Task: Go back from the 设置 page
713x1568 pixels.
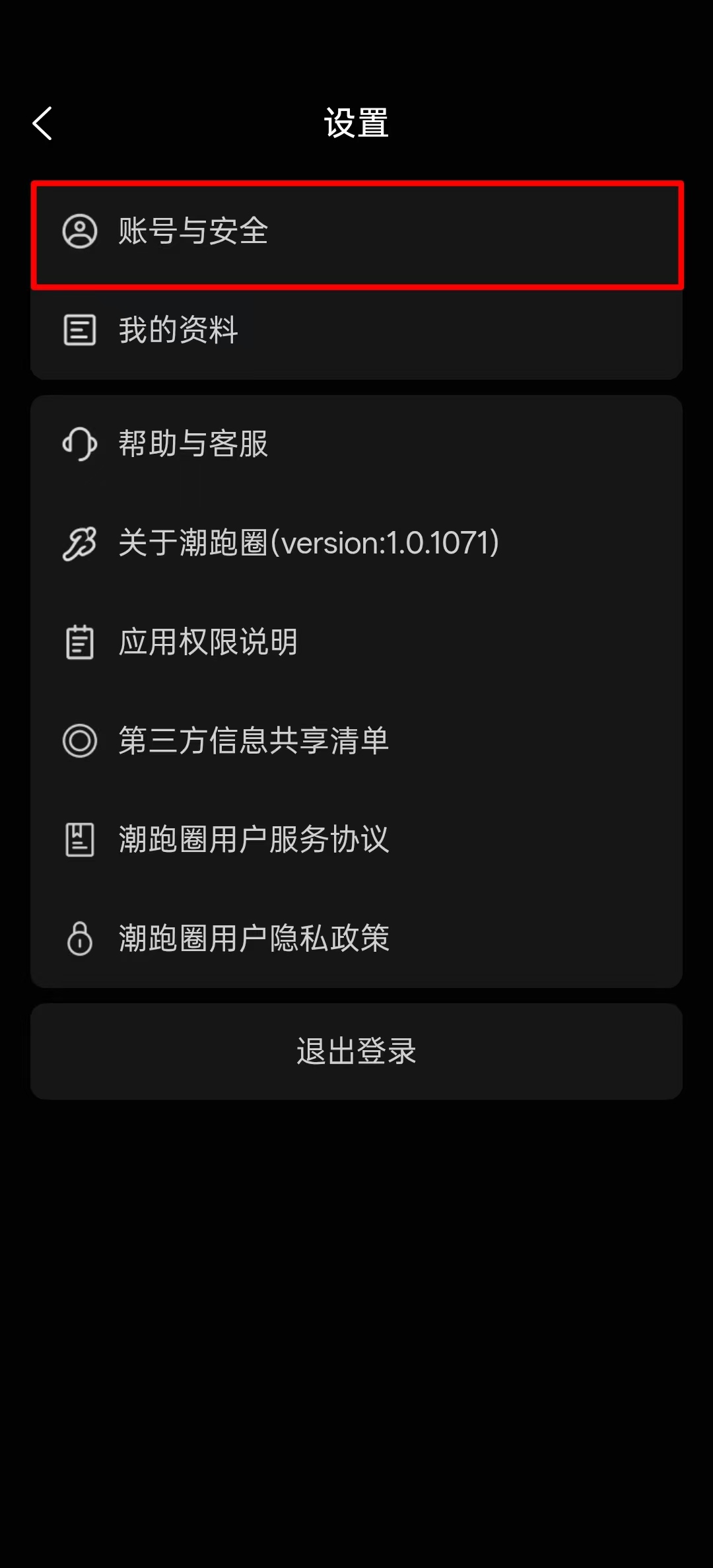Action: coord(43,124)
